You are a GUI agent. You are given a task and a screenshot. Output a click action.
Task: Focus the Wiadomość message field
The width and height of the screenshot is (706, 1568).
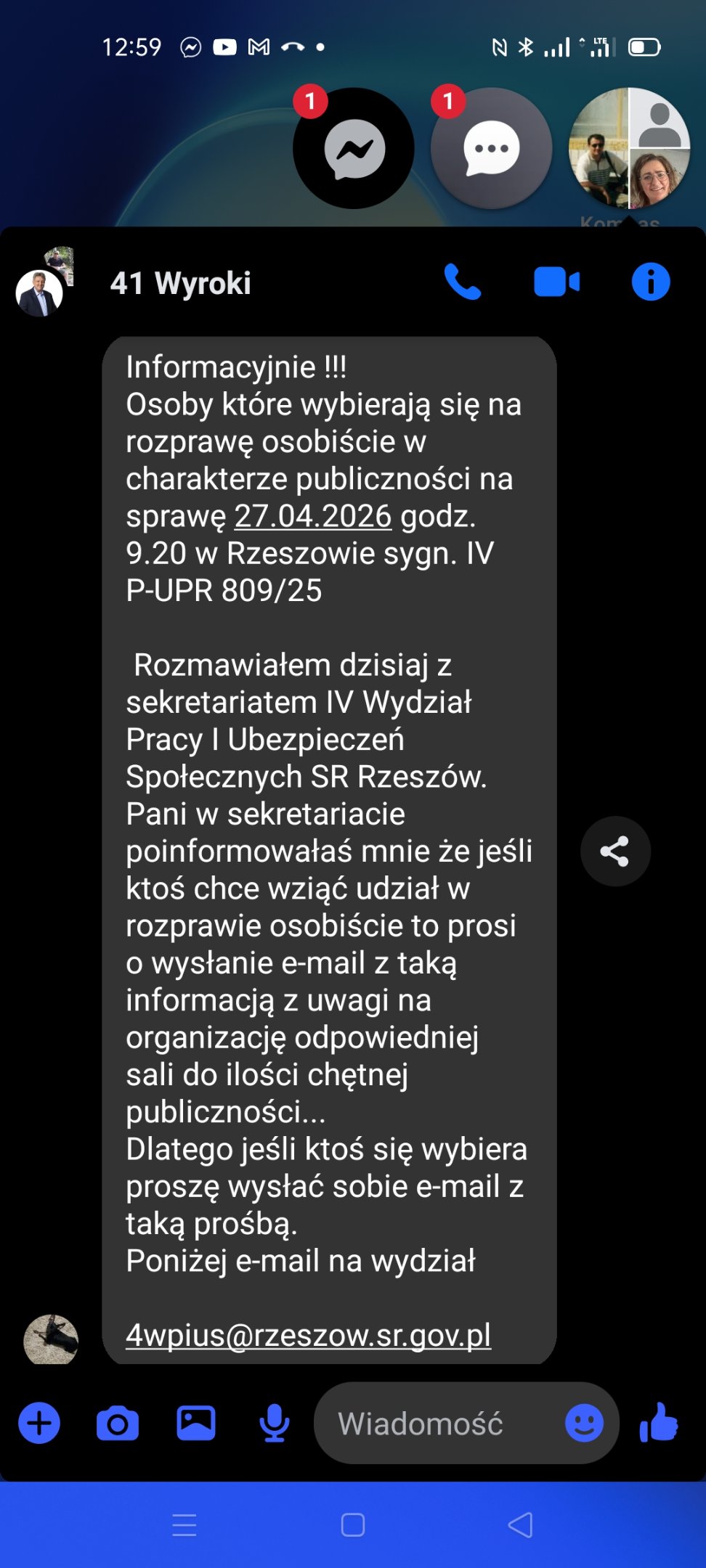(436, 1423)
